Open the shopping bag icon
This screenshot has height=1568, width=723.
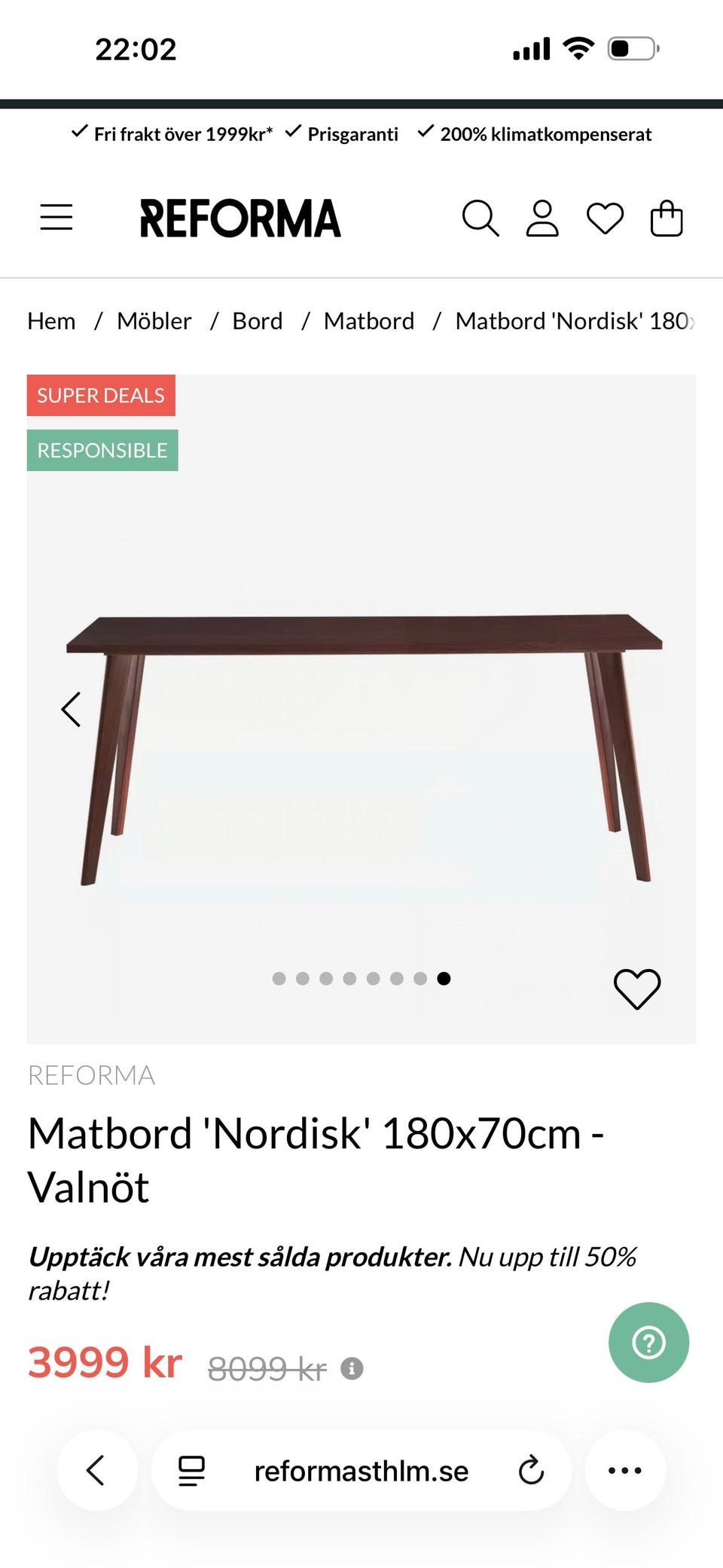pos(666,219)
